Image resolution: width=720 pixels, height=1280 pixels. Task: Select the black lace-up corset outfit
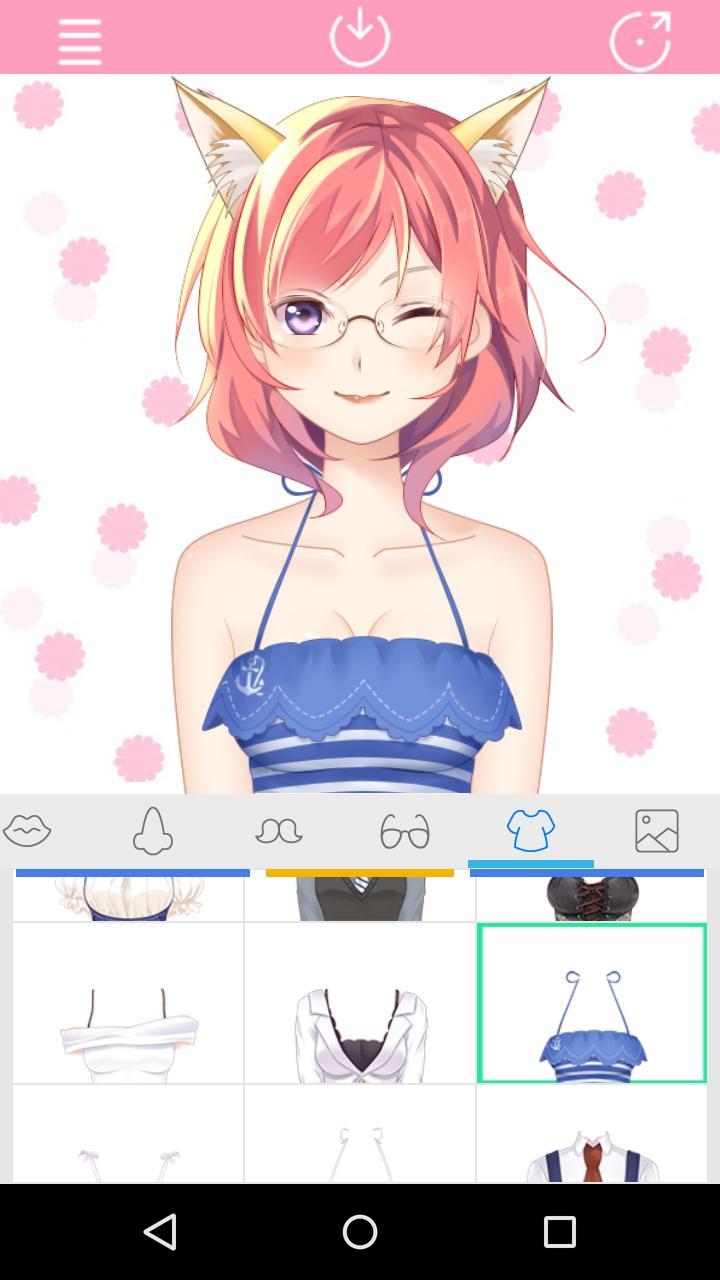click(592, 897)
